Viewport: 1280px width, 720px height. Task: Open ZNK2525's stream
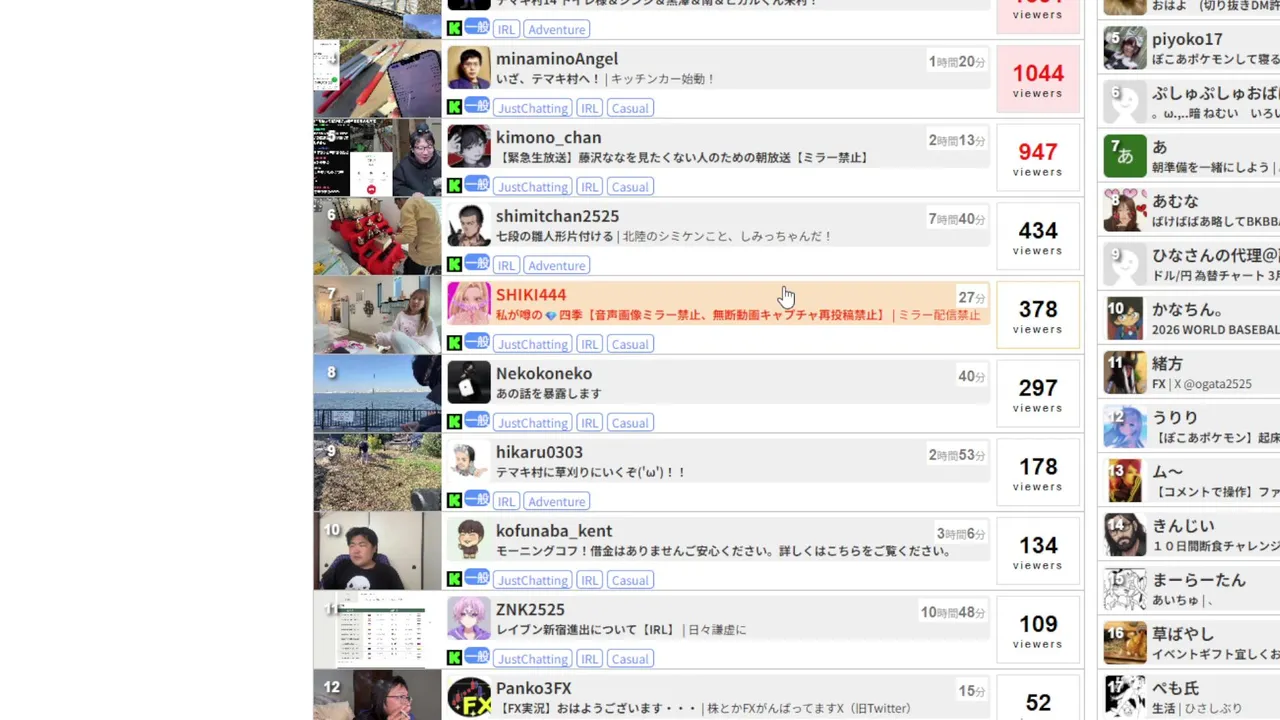pyautogui.click(x=530, y=610)
